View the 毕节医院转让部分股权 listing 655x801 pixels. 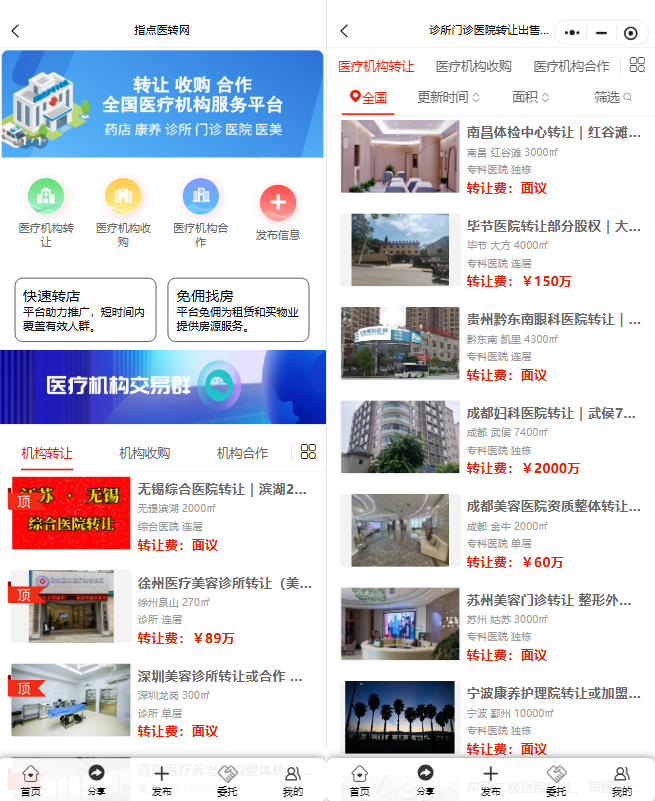tap(553, 227)
